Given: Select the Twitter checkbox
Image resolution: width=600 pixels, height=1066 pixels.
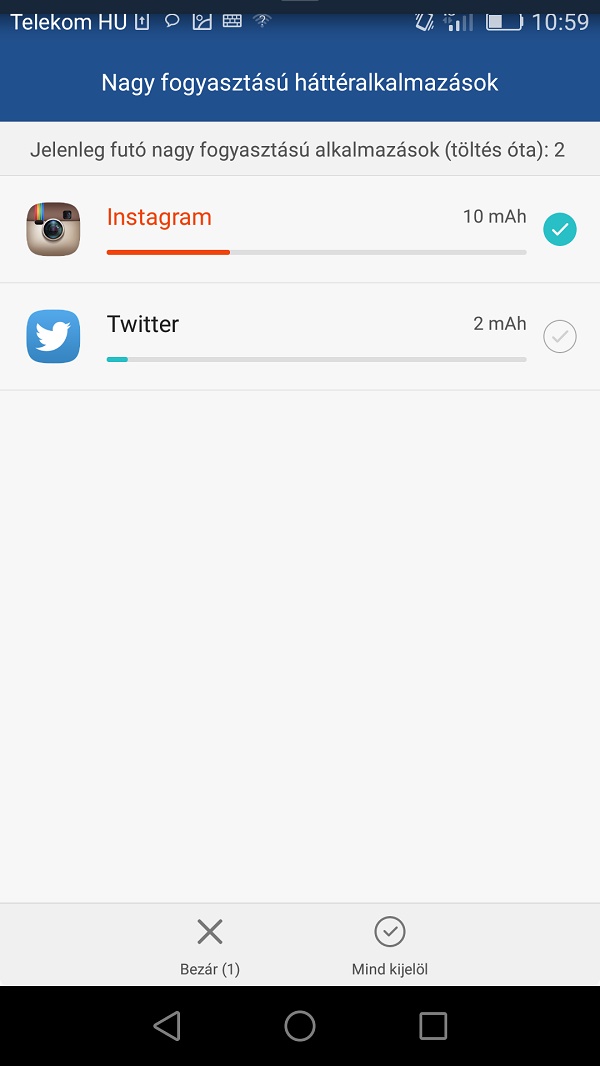Looking at the screenshot, I should pyautogui.click(x=559, y=337).
